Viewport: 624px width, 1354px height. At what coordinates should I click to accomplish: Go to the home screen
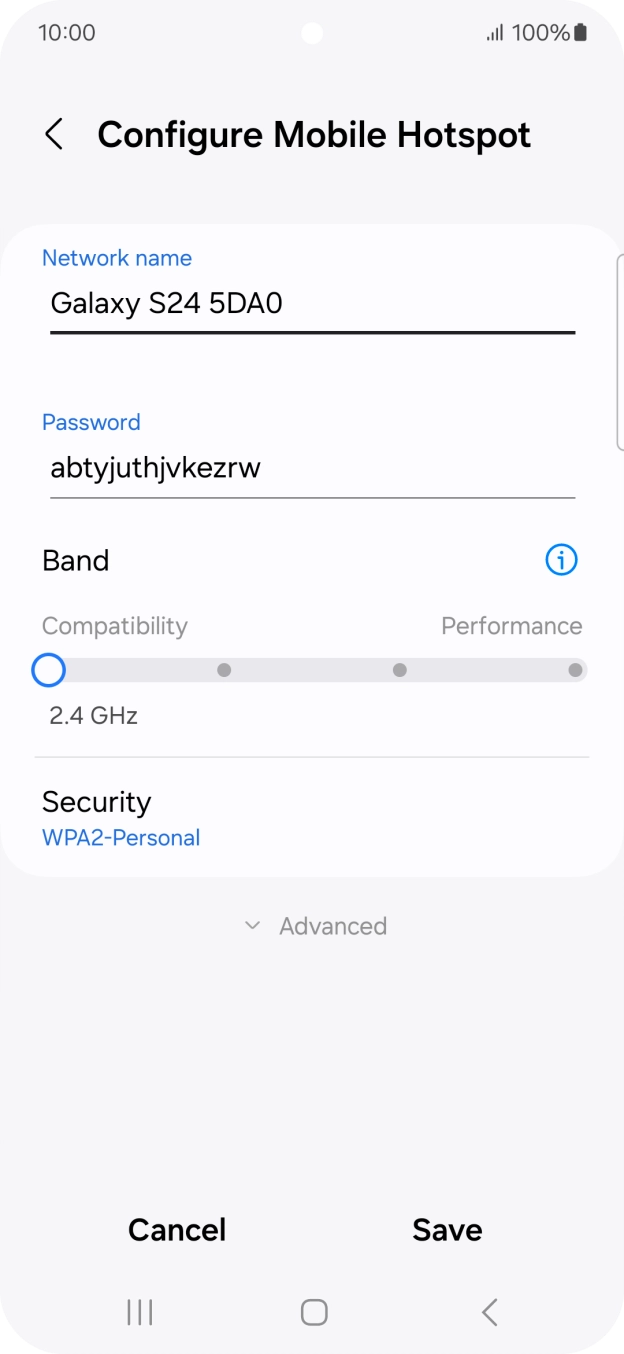[314, 1312]
